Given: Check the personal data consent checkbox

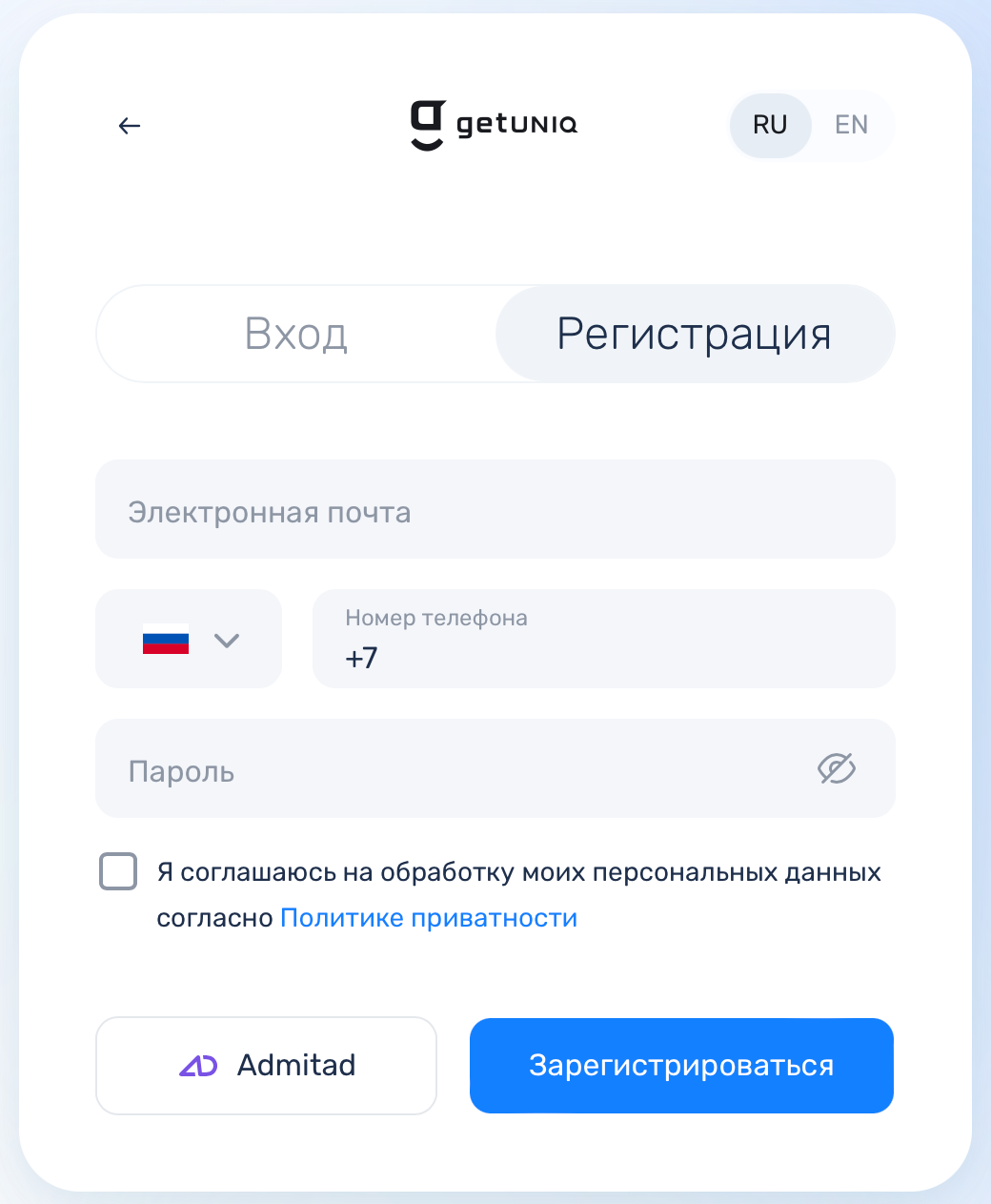Looking at the screenshot, I should tap(118, 871).
